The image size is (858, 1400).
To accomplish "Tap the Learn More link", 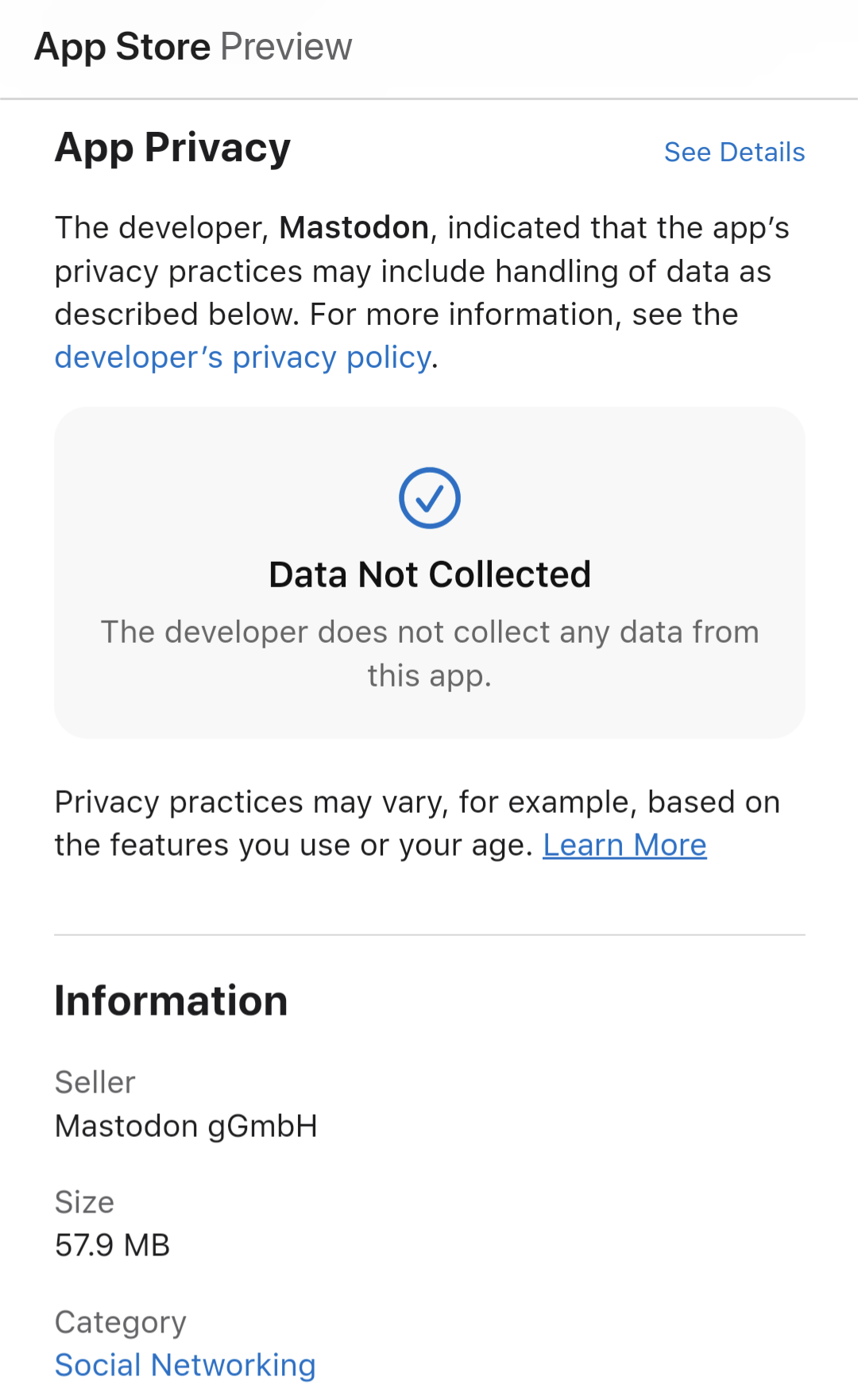I will [624, 845].
